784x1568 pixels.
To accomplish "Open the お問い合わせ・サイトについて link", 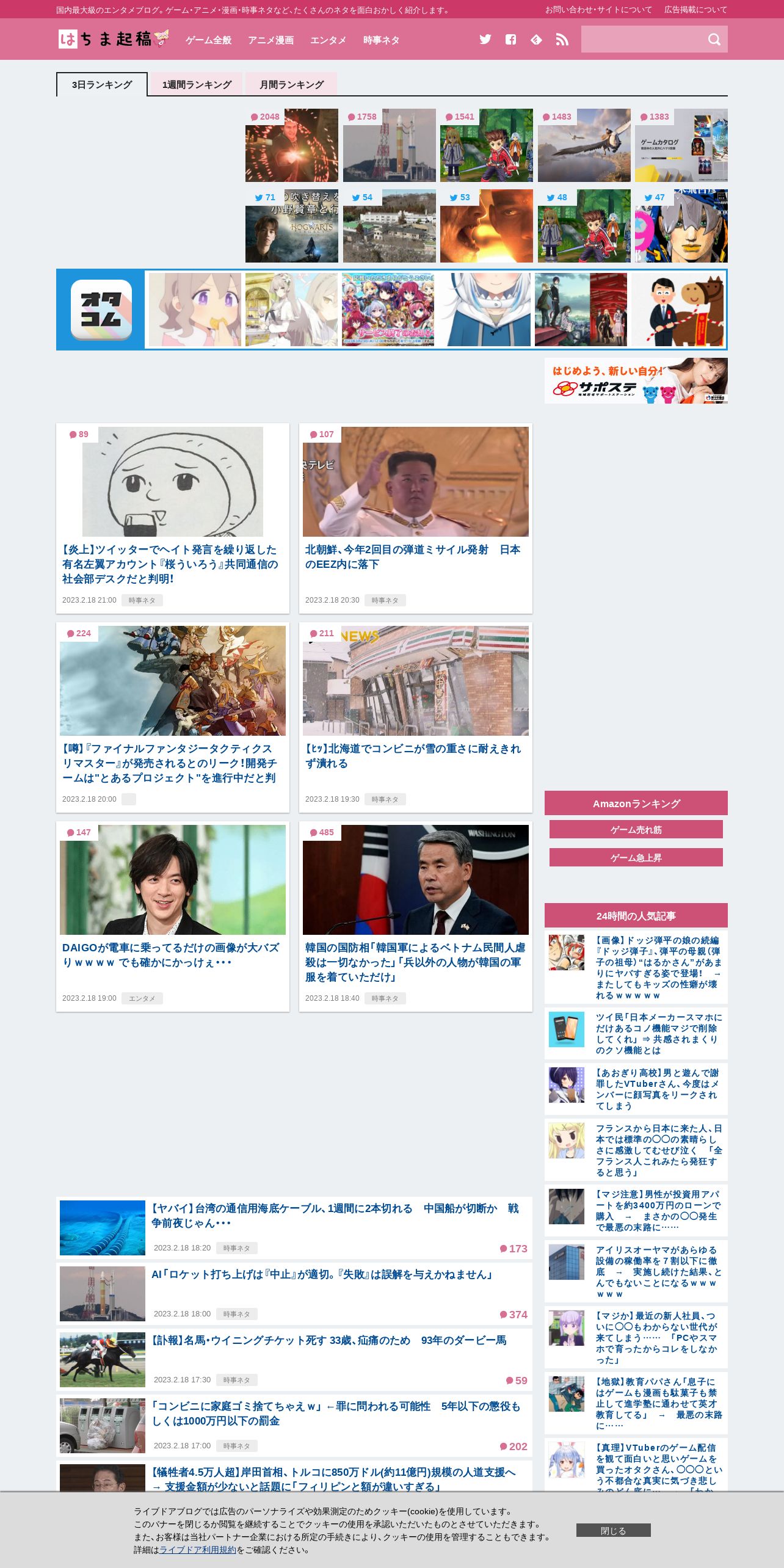I will [598, 10].
